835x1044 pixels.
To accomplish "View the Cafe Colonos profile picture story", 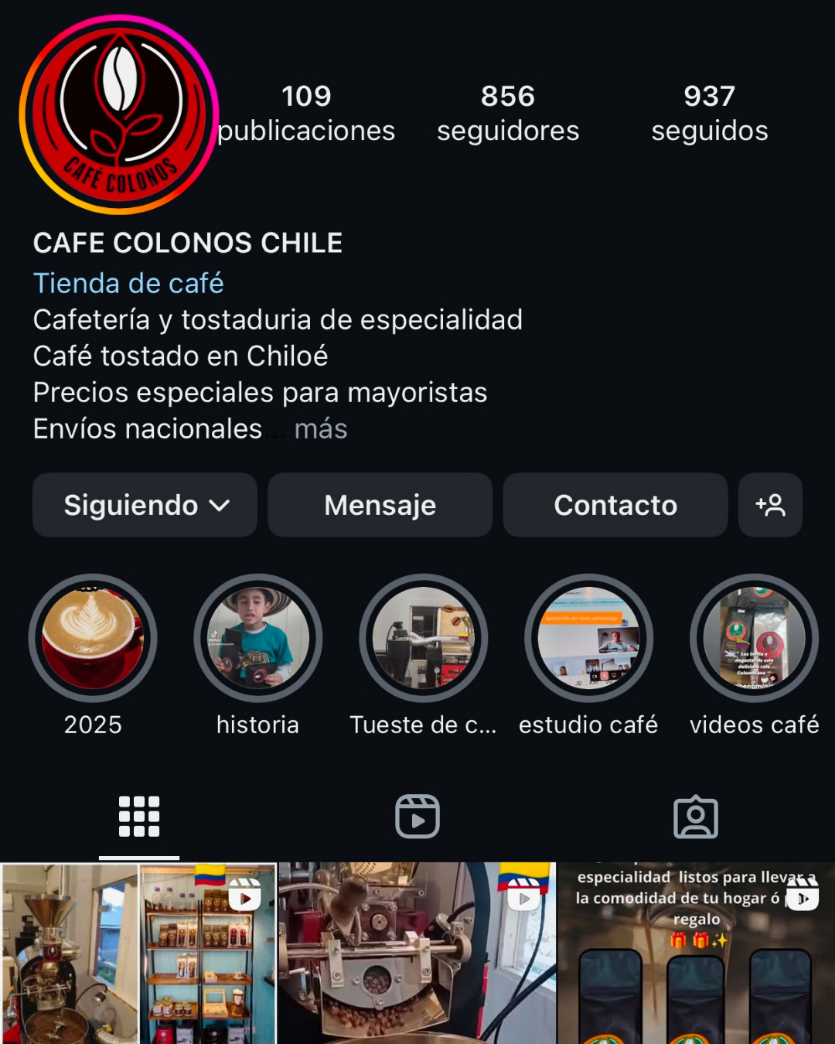I will pyautogui.click(x=118, y=114).
